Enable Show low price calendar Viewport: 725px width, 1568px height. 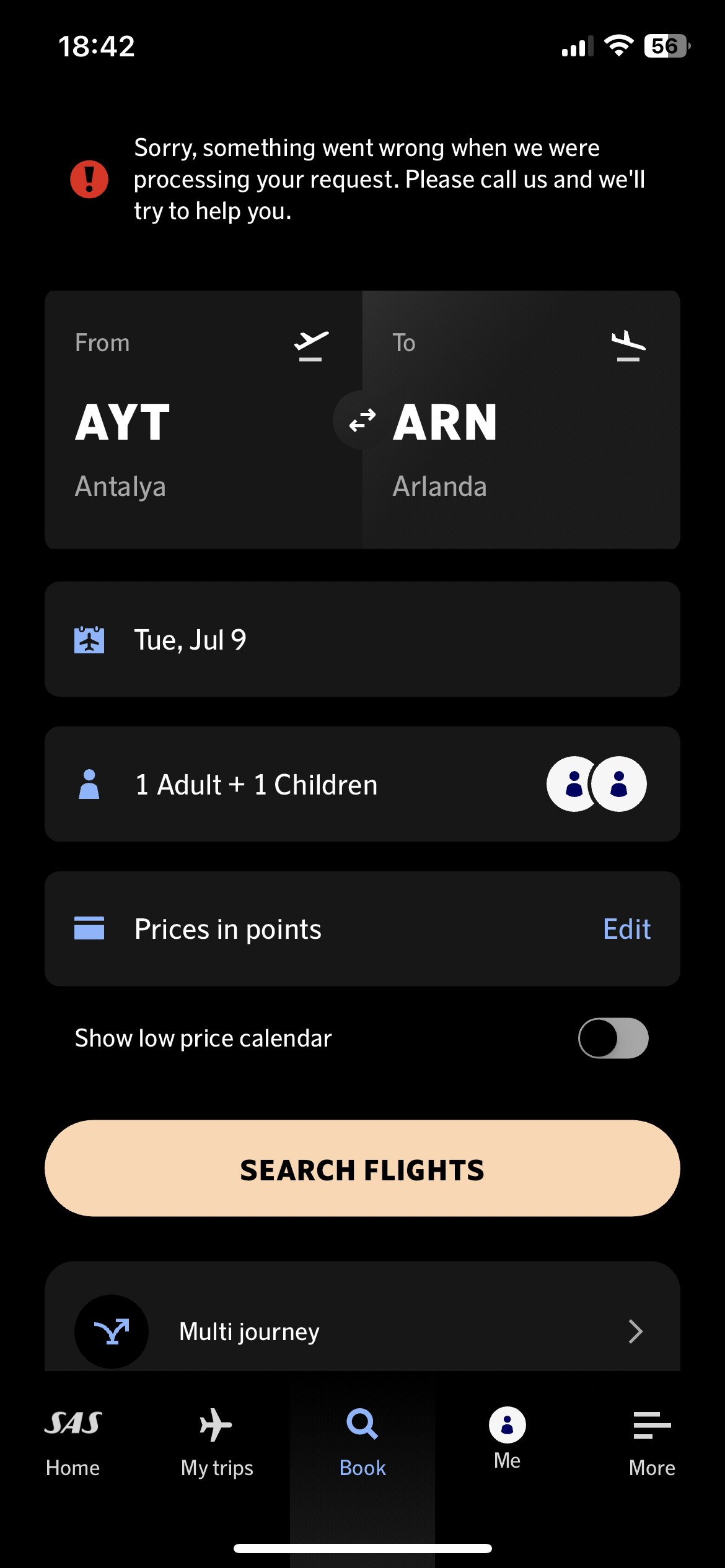(613, 1038)
